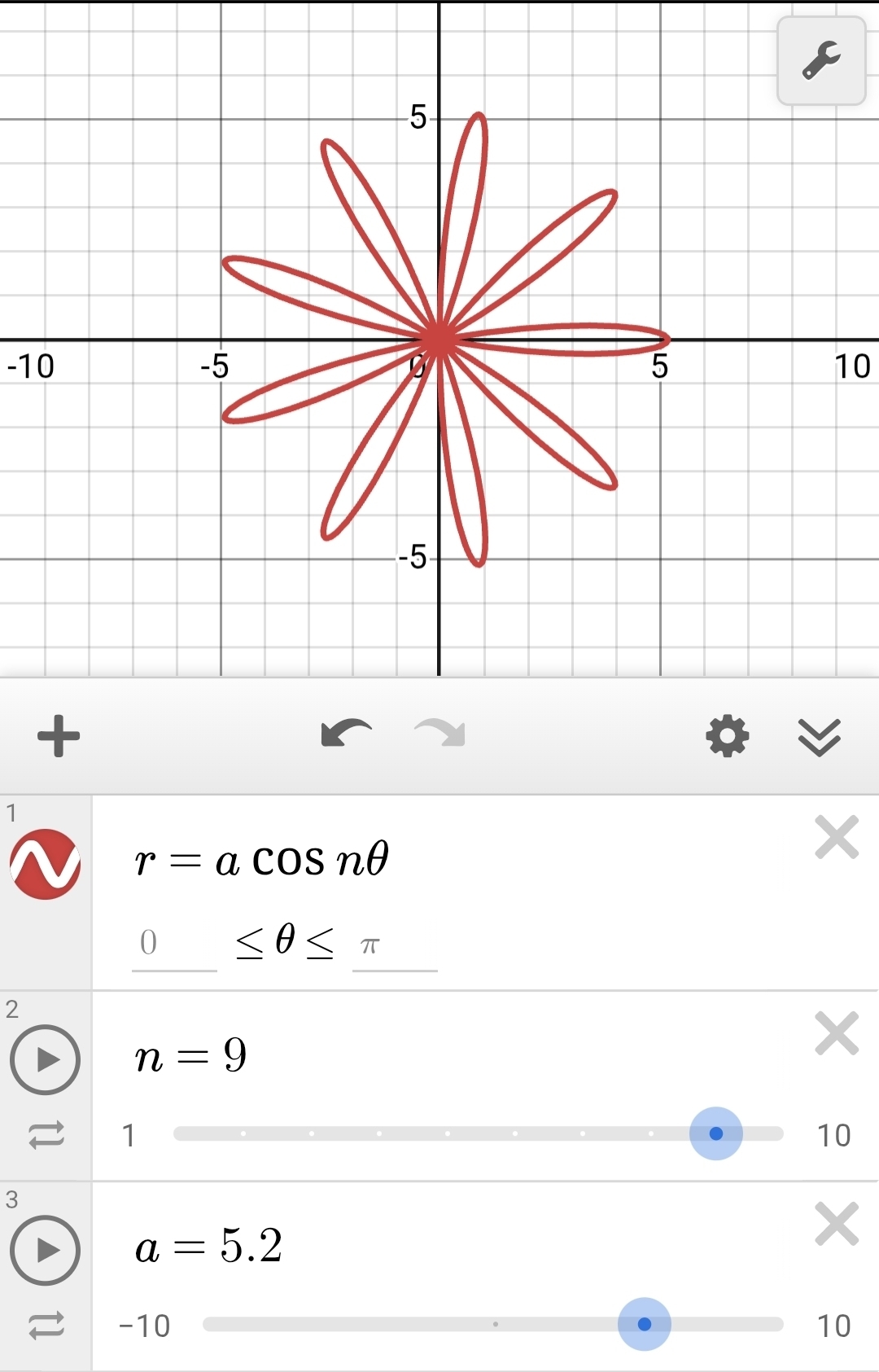This screenshot has height=1372, width=879.
Task: Edit the lower theta bound 0
Action: point(173,944)
